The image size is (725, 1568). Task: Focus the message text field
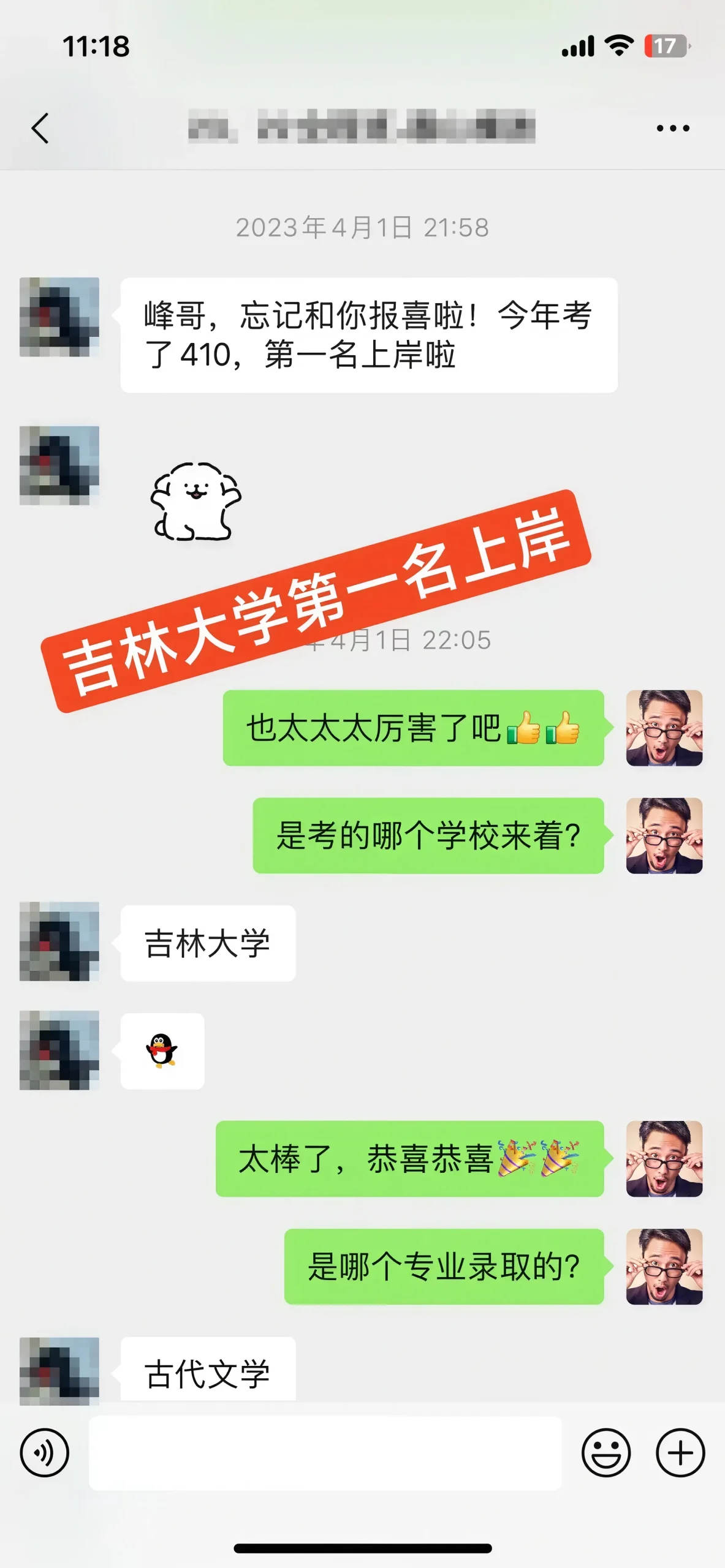325,1453
